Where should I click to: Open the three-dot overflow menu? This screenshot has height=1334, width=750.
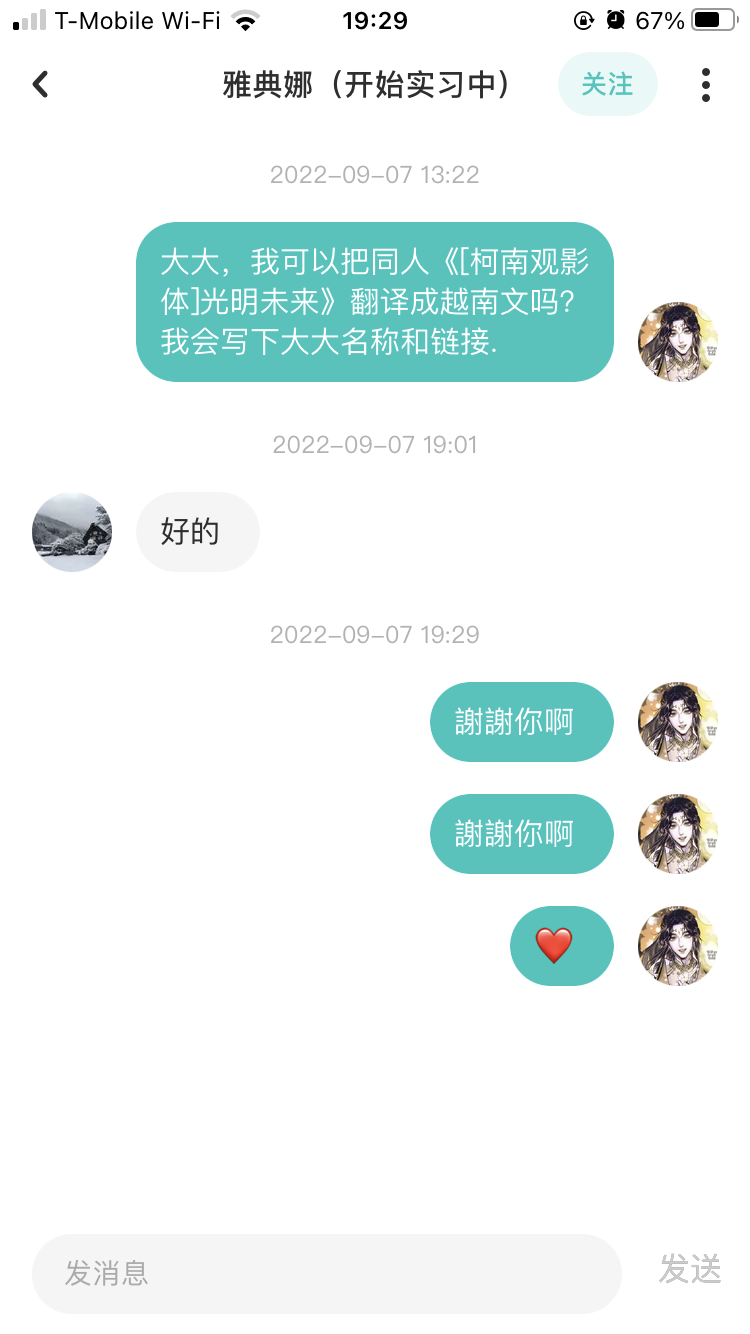[x=706, y=85]
